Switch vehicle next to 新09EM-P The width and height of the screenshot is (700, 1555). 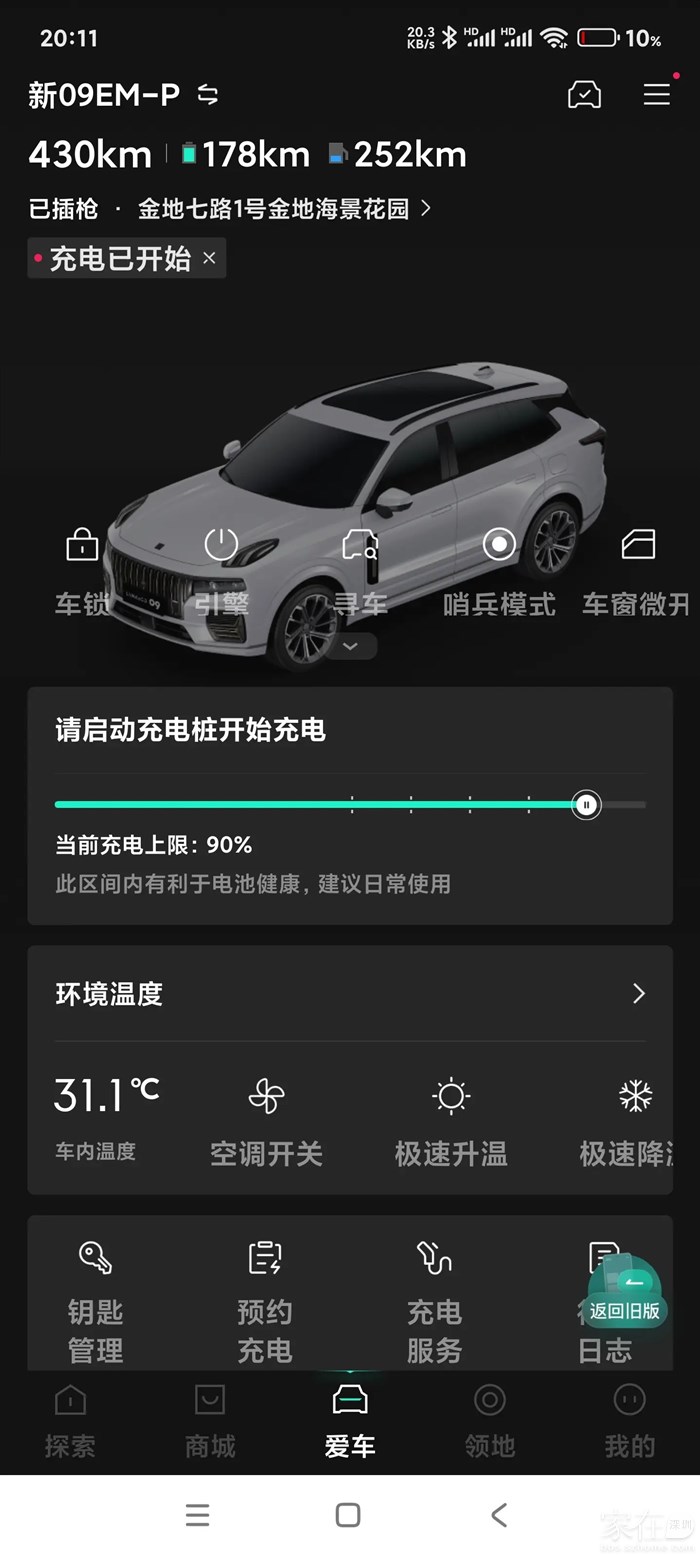tap(208, 95)
